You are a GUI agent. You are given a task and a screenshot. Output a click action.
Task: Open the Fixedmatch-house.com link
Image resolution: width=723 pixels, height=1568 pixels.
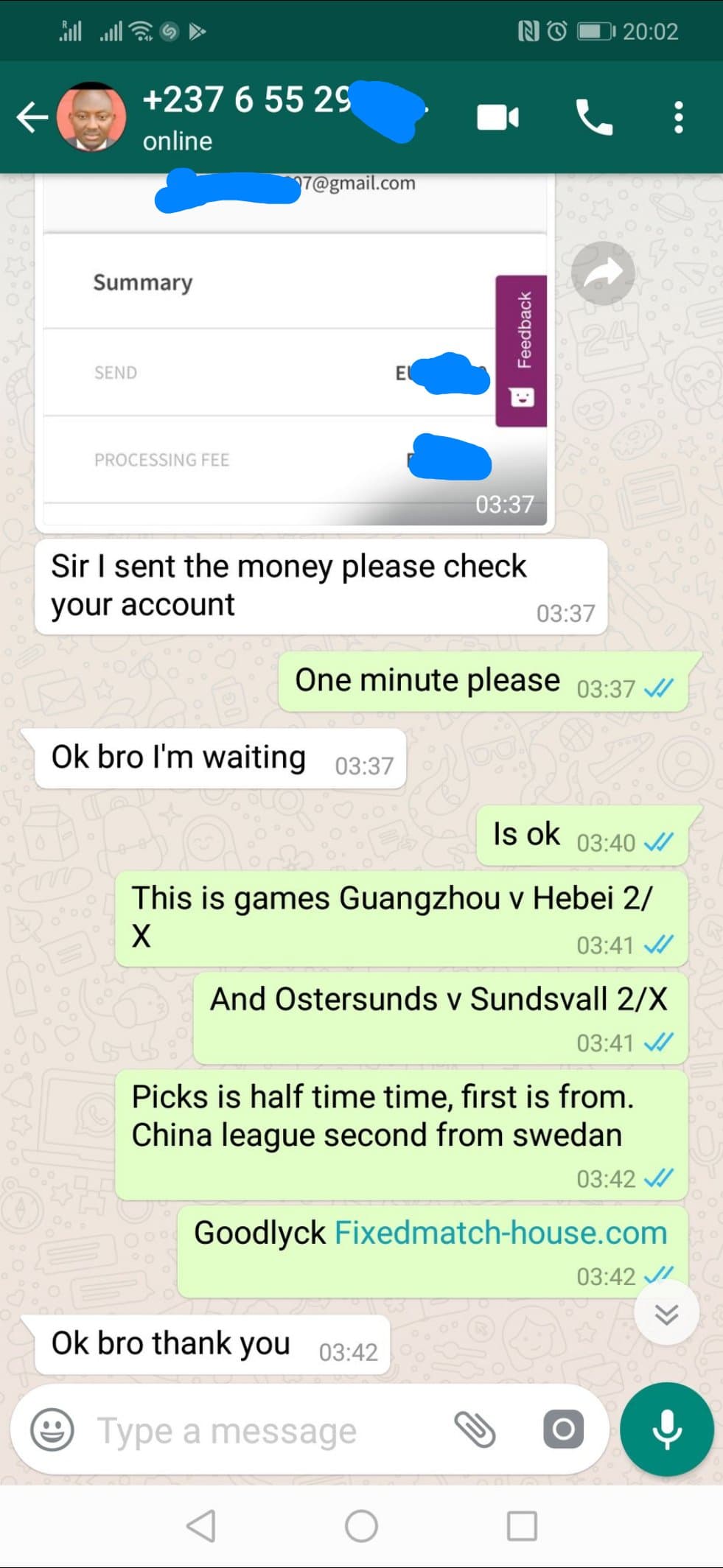pos(501,1233)
